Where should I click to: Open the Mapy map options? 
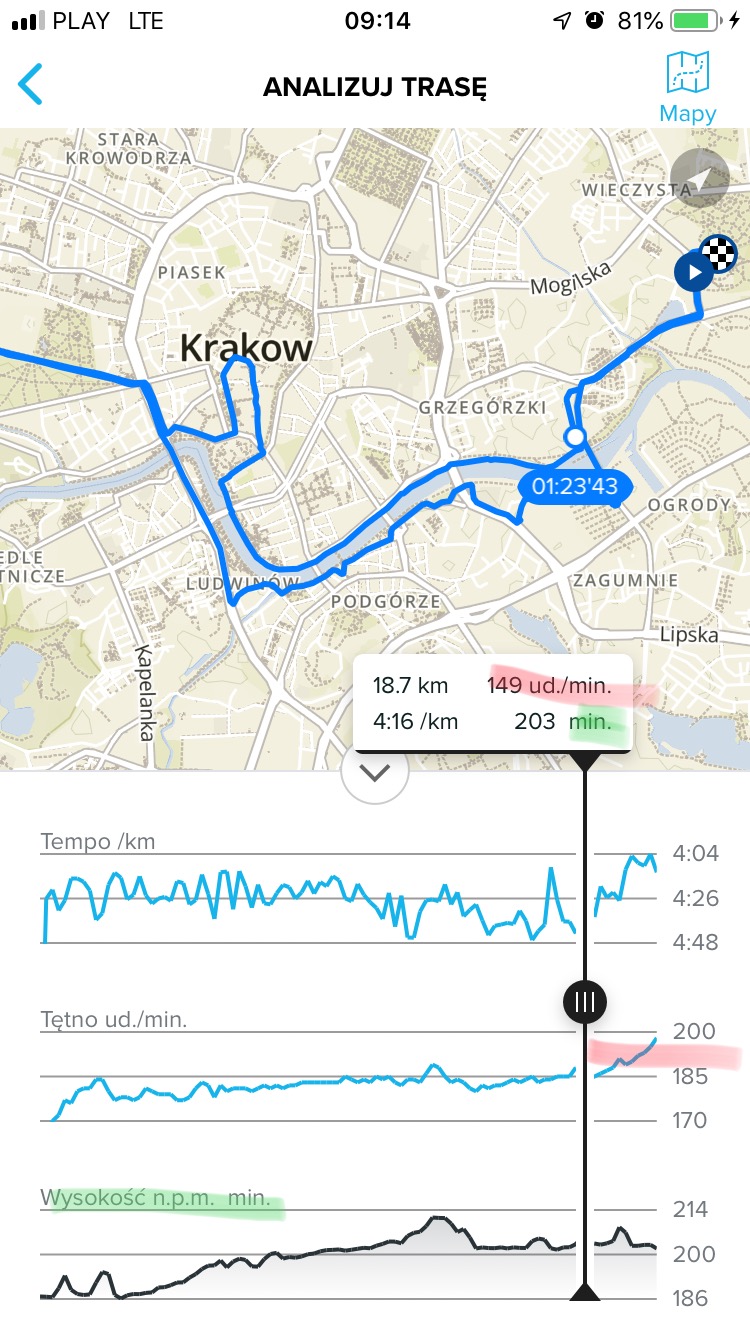688,88
